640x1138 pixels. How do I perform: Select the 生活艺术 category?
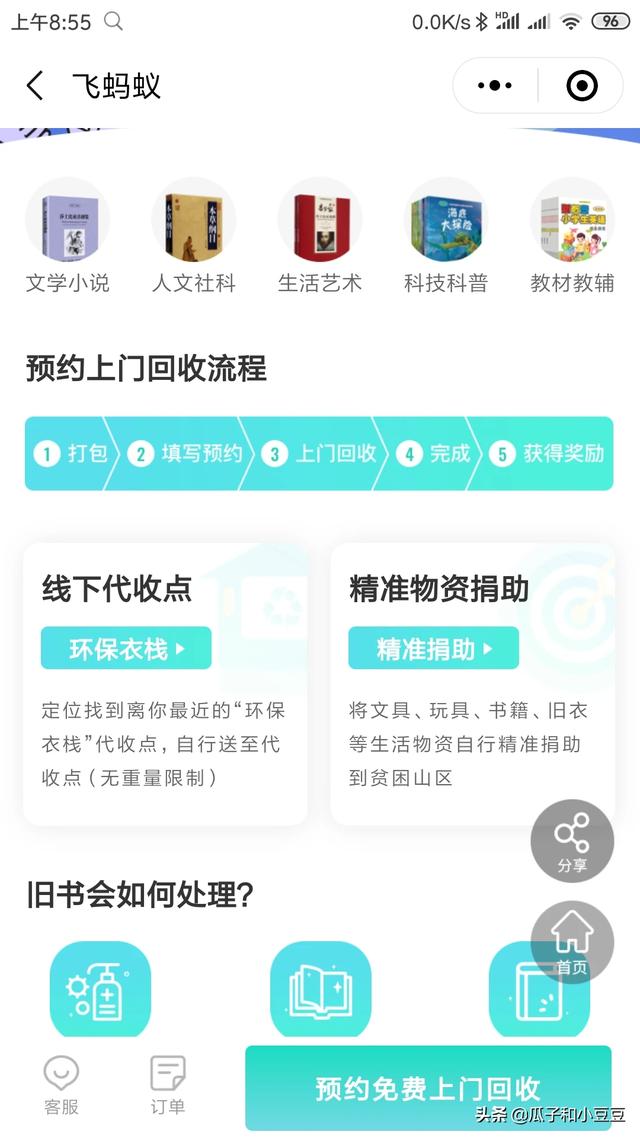pos(319,236)
